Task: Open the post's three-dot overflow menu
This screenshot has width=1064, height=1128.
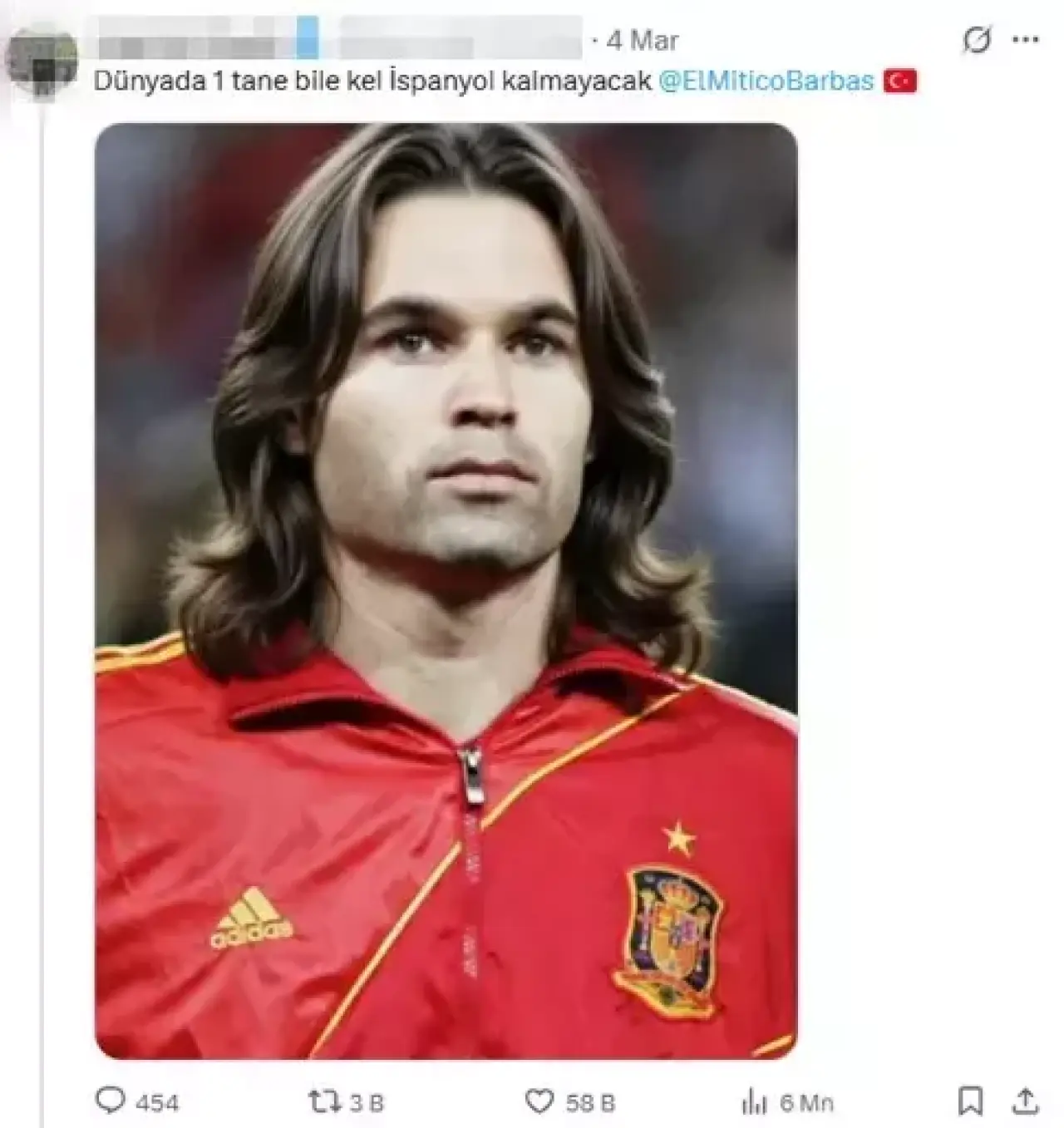Action: click(x=1025, y=39)
